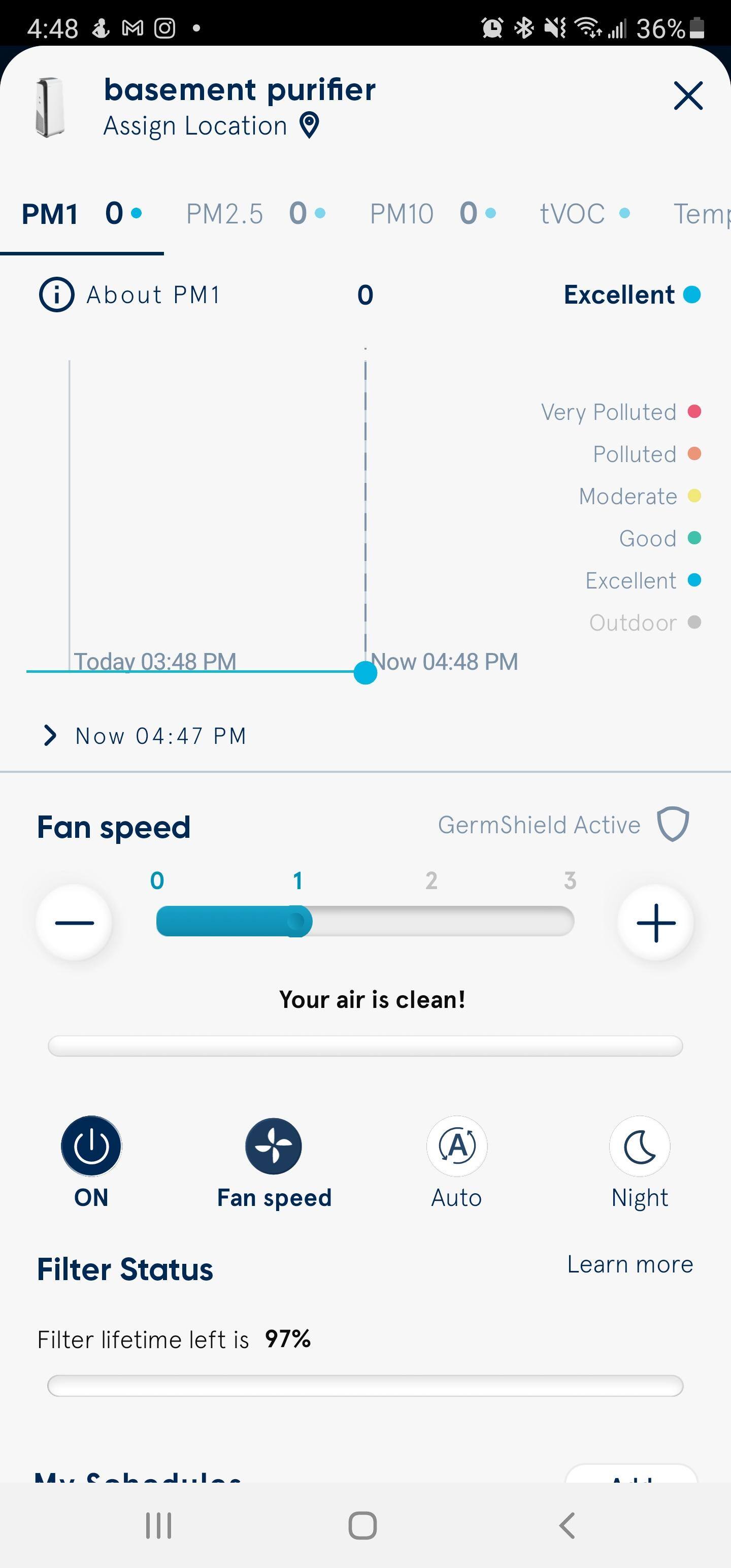Close the basement purifier panel

point(688,96)
